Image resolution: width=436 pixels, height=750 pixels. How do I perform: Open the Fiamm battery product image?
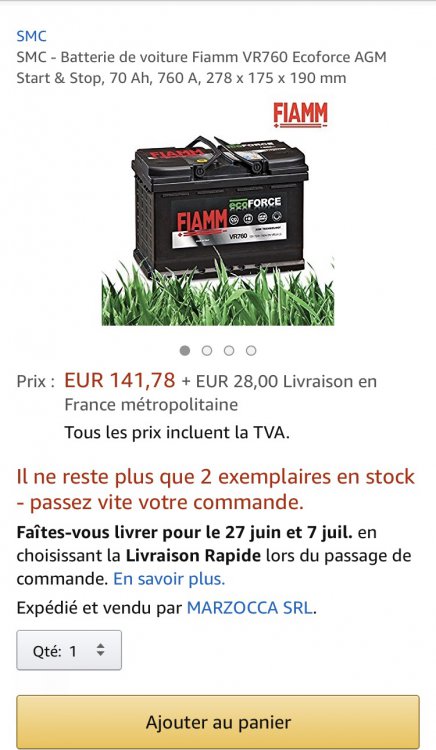pos(218,213)
